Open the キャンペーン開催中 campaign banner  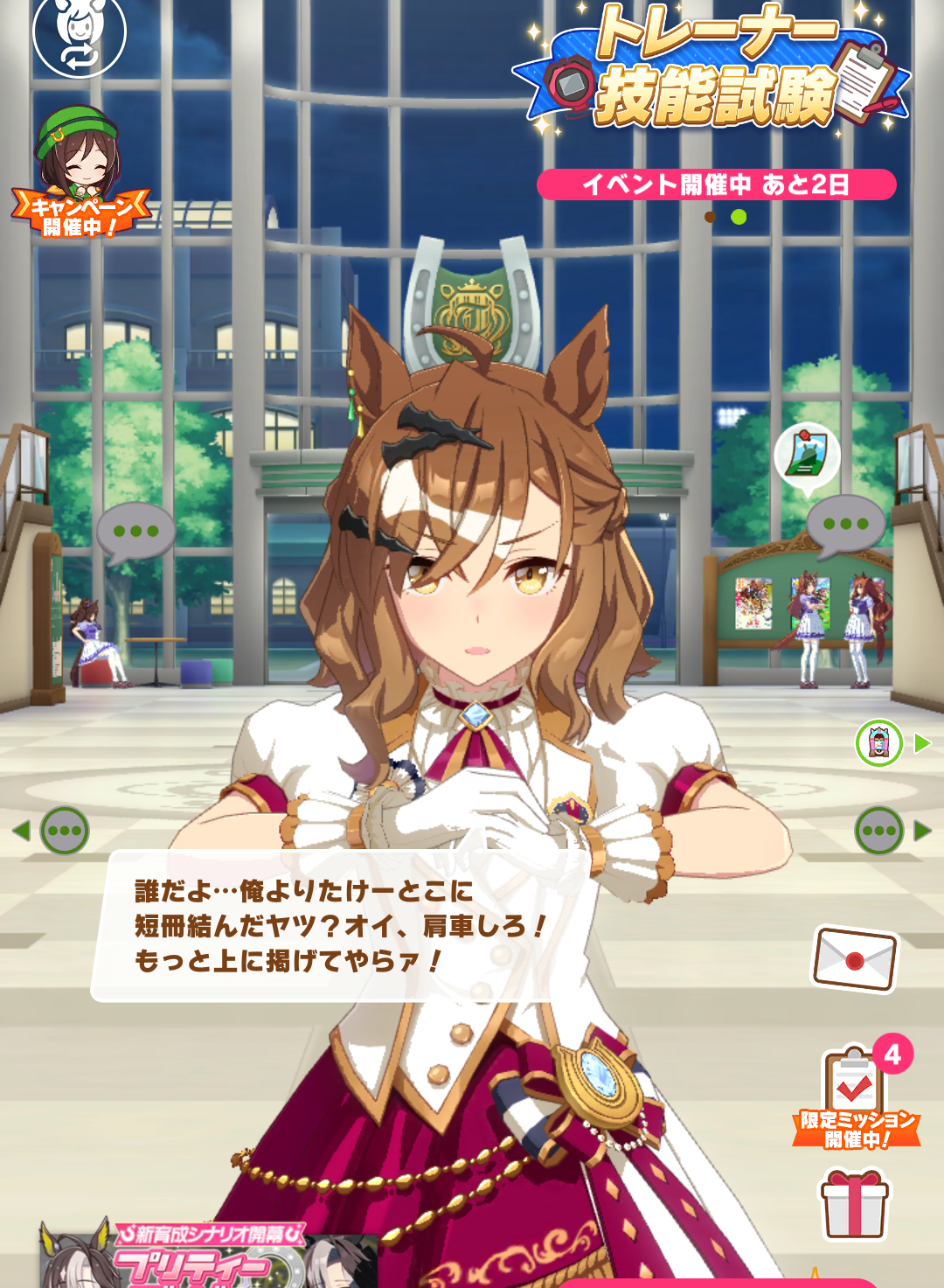point(80,175)
